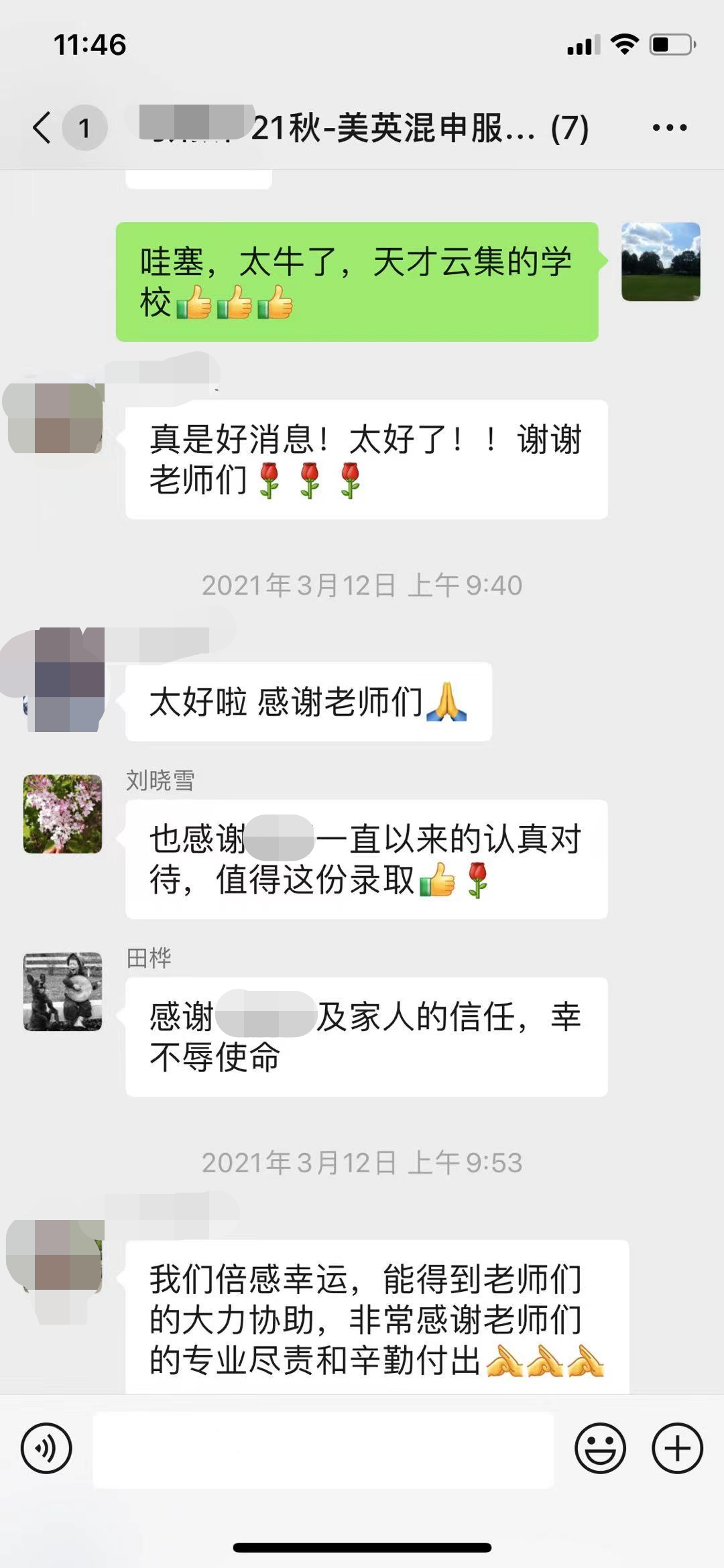
Task: Tap the message text field
Action: (x=323, y=1449)
